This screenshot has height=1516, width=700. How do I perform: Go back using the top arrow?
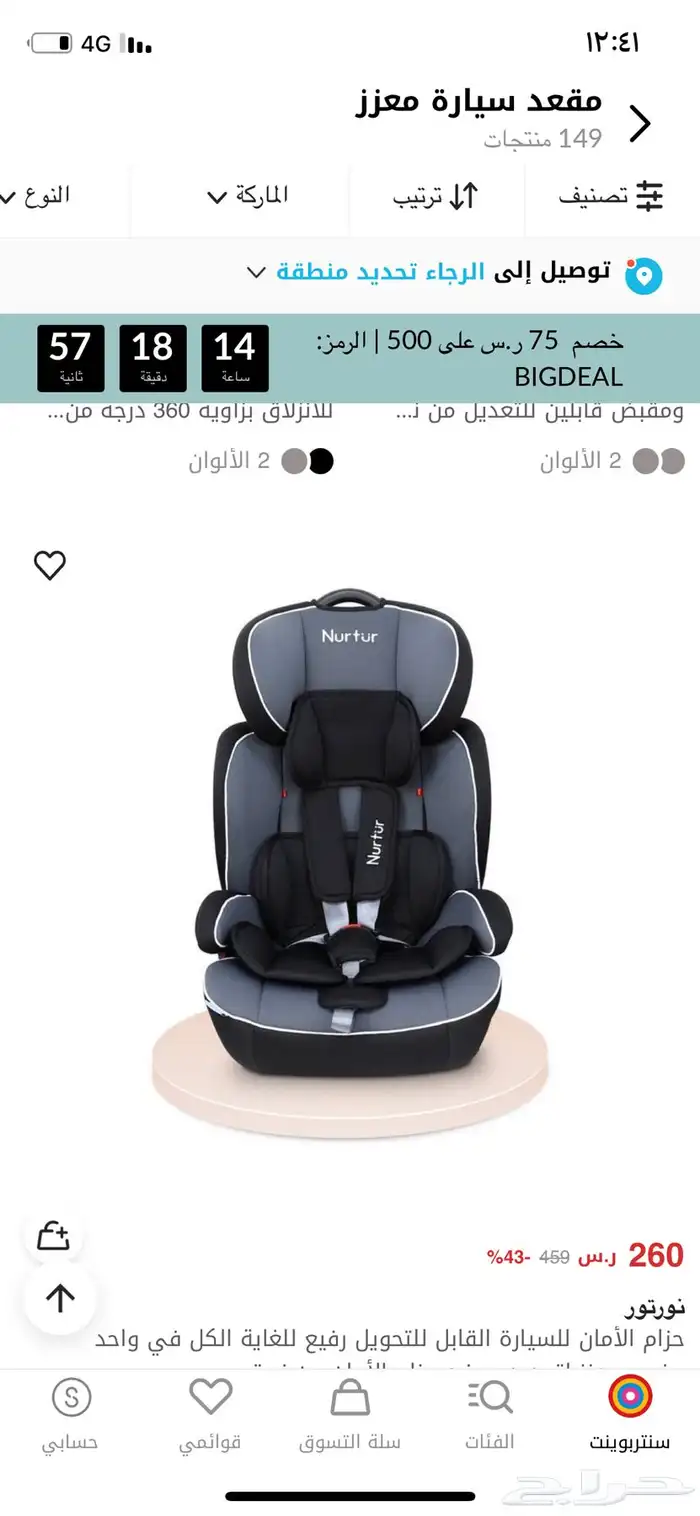click(x=639, y=123)
